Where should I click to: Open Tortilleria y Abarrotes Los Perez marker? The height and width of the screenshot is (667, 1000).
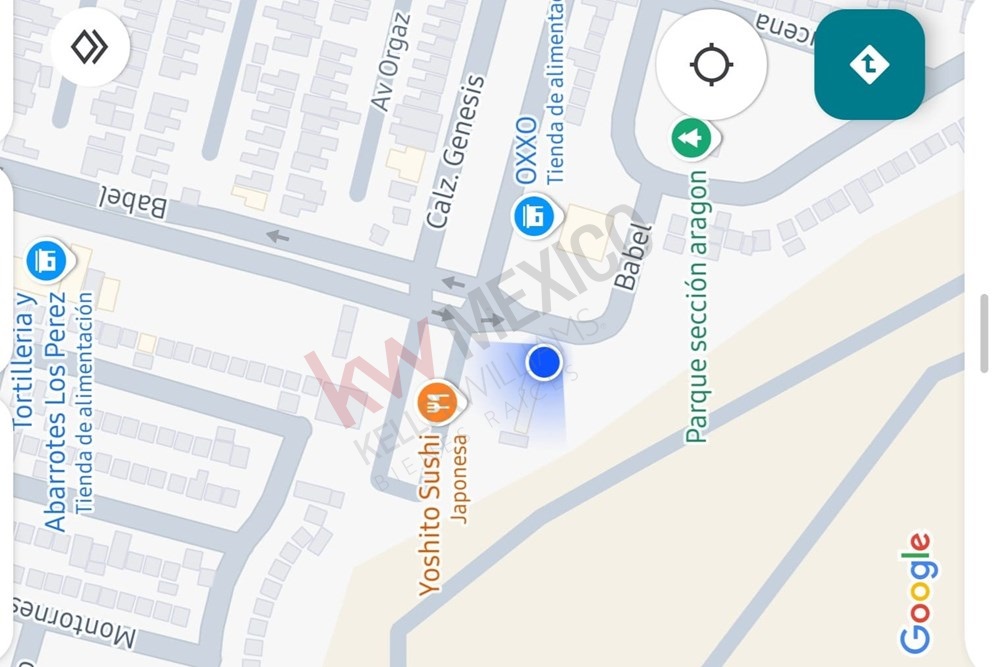pos(46,260)
